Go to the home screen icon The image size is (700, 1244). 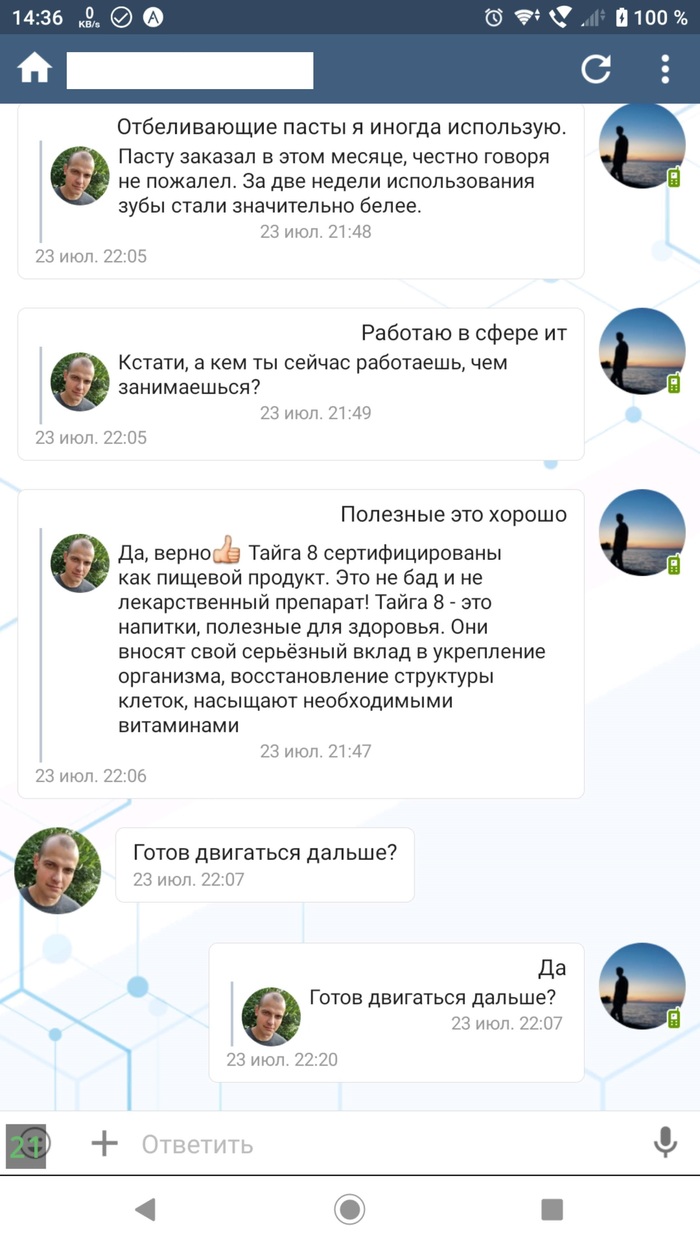35,69
